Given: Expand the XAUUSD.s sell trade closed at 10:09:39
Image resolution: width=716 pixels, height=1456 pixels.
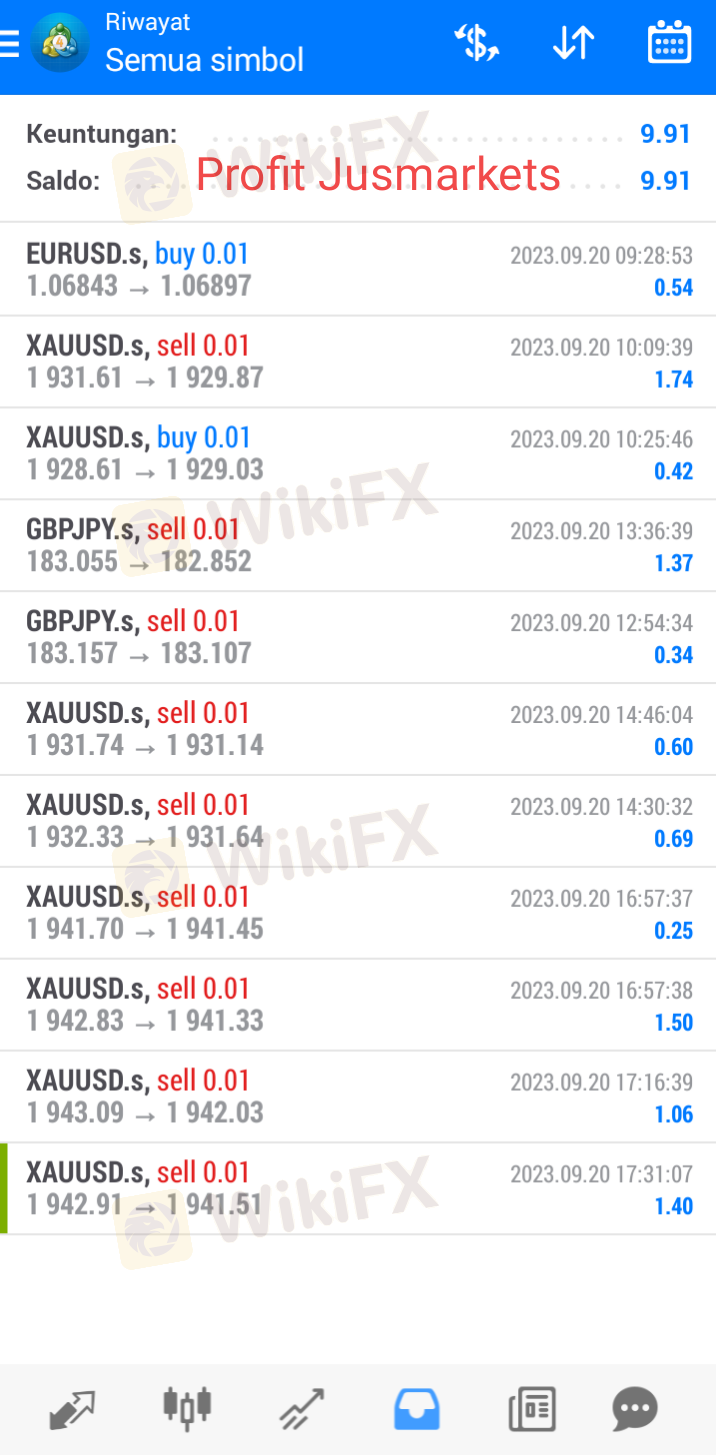Looking at the screenshot, I should [x=358, y=362].
